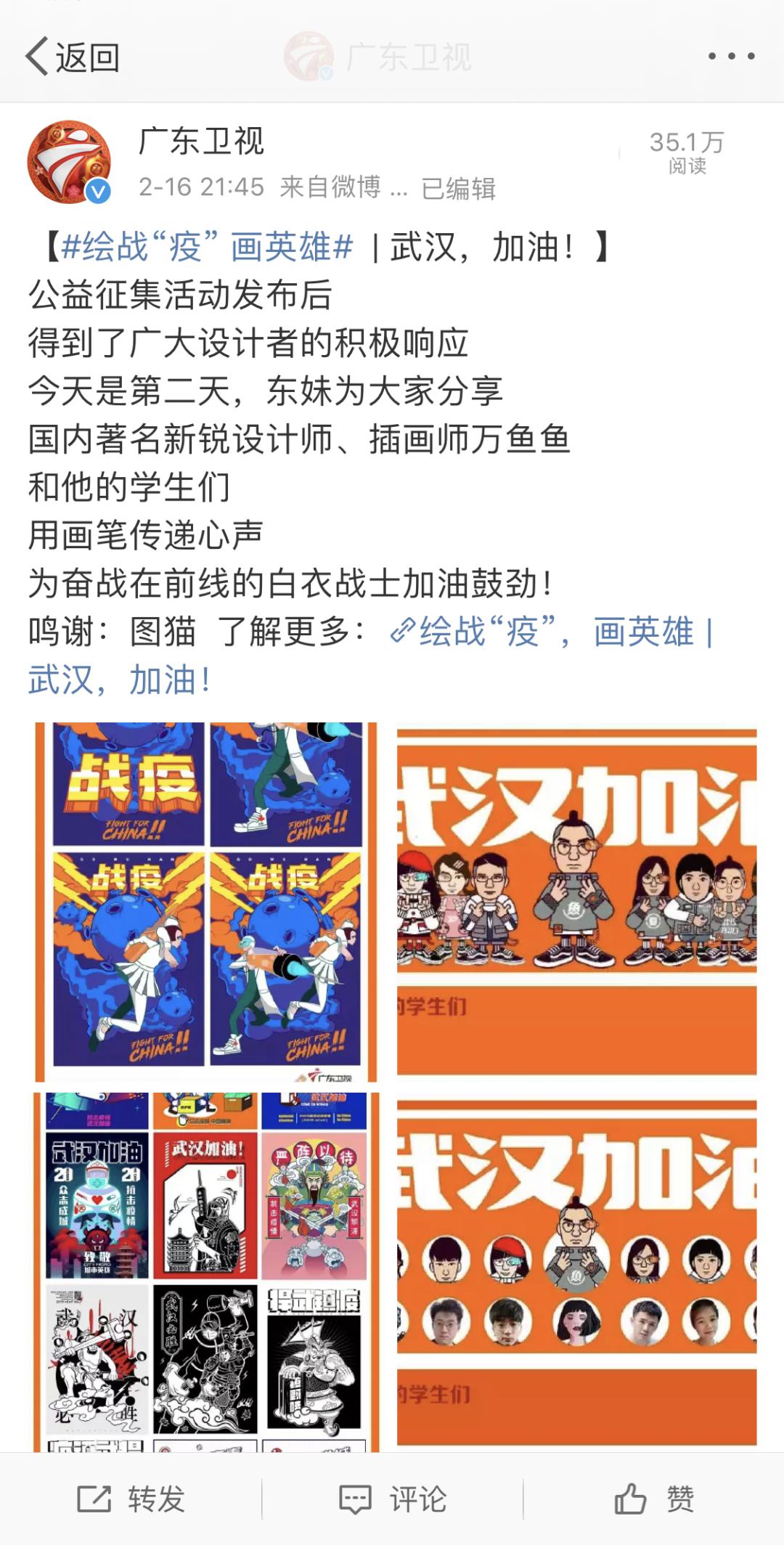Repost this post with 转发
This screenshot has width=784, height=1545.
pyautogui.click(x=131, y=1499)
